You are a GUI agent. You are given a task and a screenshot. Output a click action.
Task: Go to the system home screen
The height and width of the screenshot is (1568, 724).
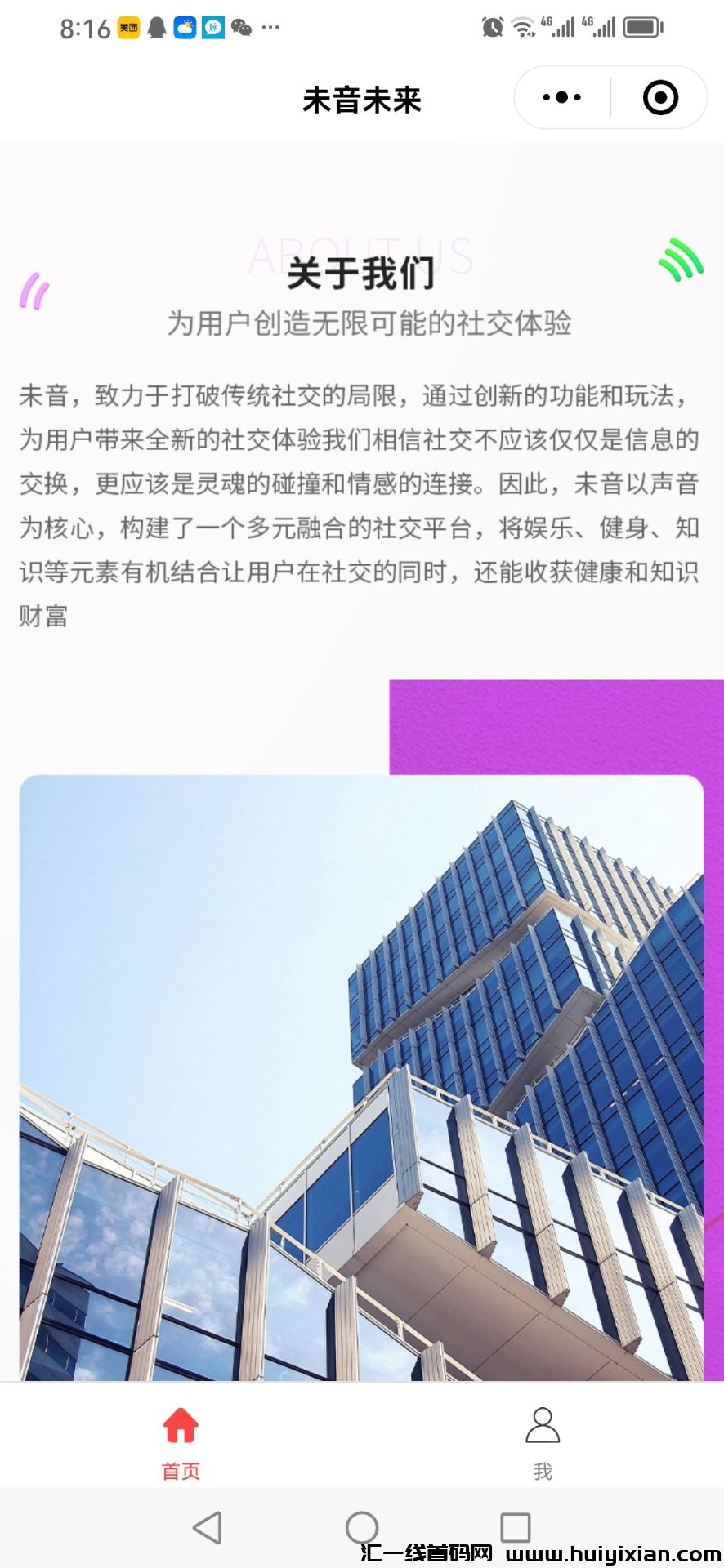[x=362, y=1527]
